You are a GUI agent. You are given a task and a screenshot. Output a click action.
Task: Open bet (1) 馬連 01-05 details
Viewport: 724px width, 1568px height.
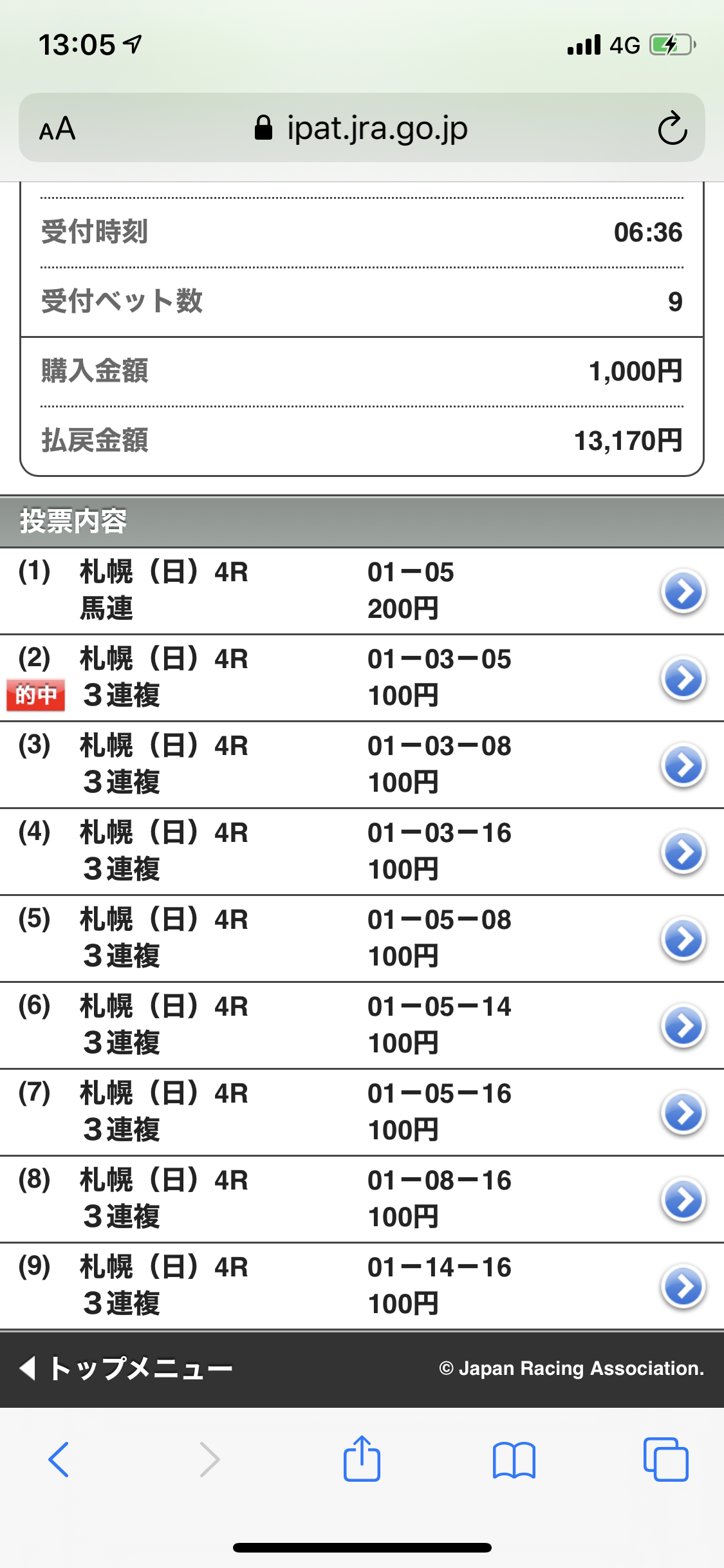(683, 591)
